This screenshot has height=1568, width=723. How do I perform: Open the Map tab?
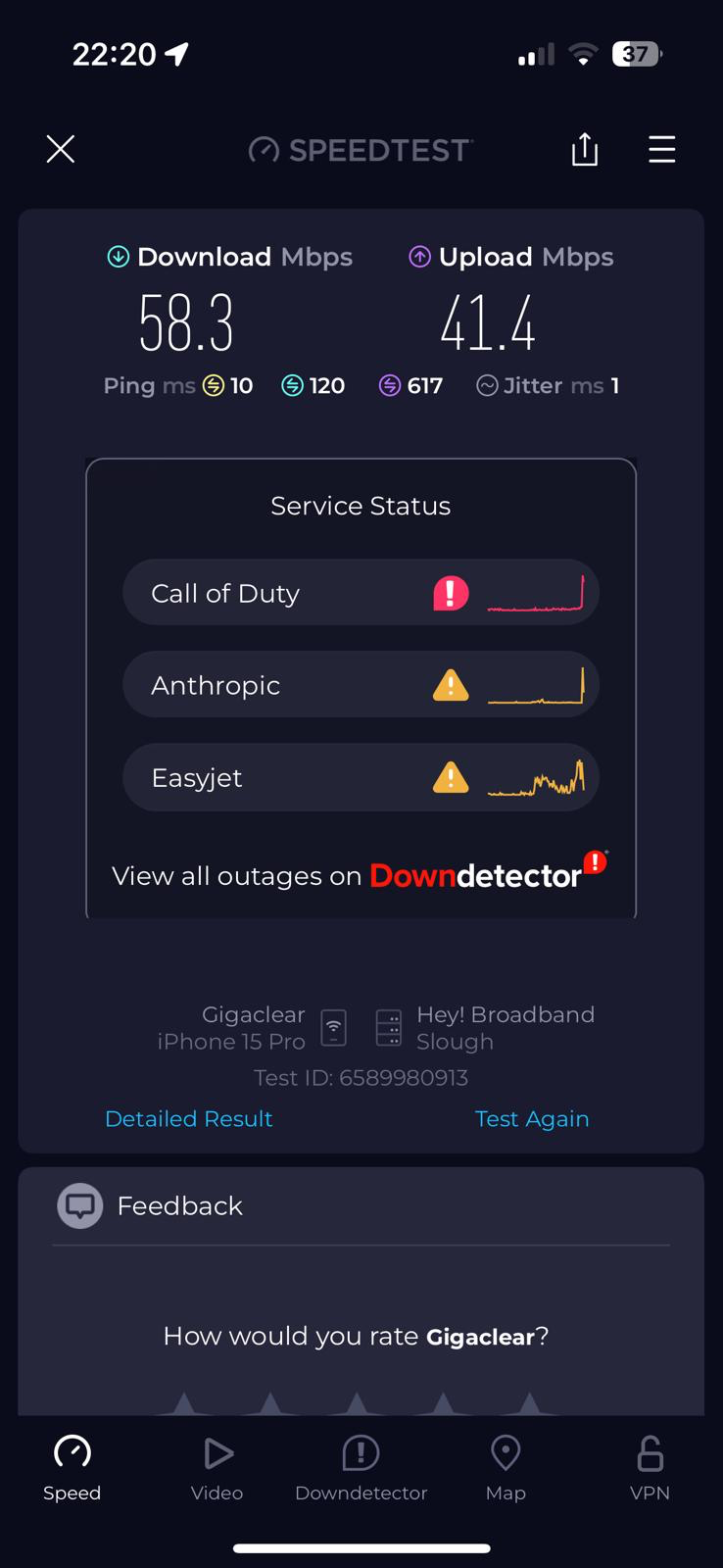coord(506,1467)
